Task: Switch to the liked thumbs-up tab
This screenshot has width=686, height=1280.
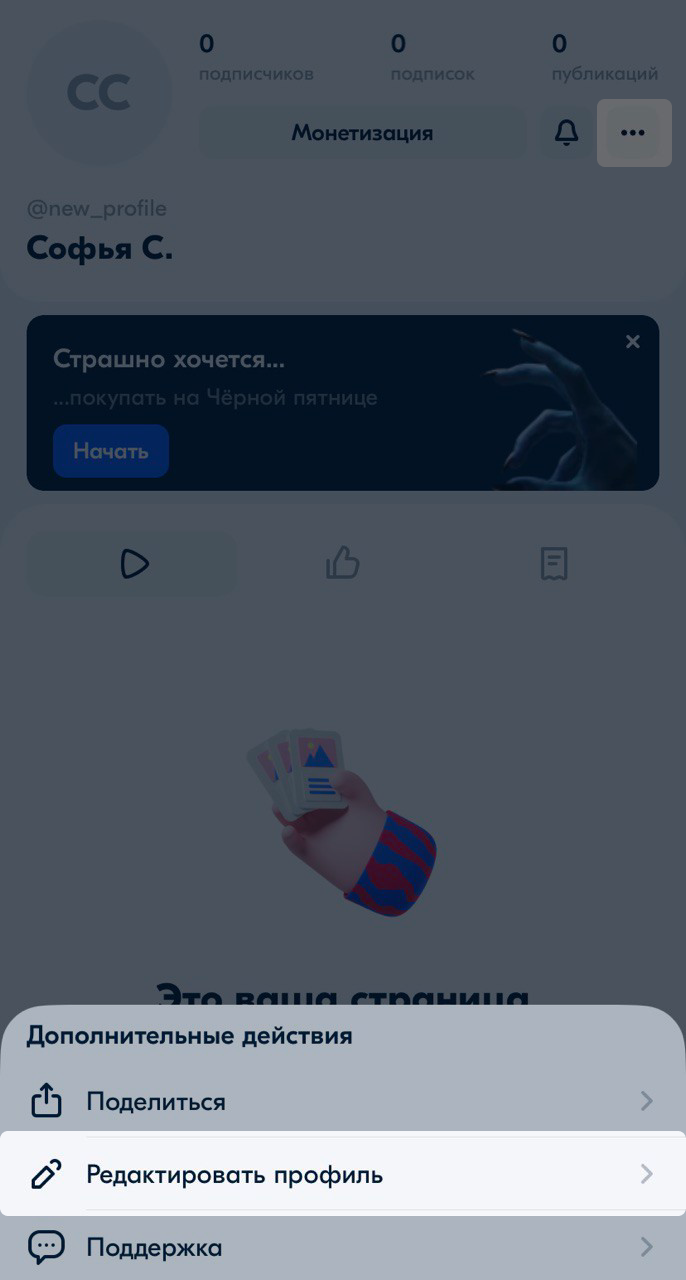Action: 342,564
